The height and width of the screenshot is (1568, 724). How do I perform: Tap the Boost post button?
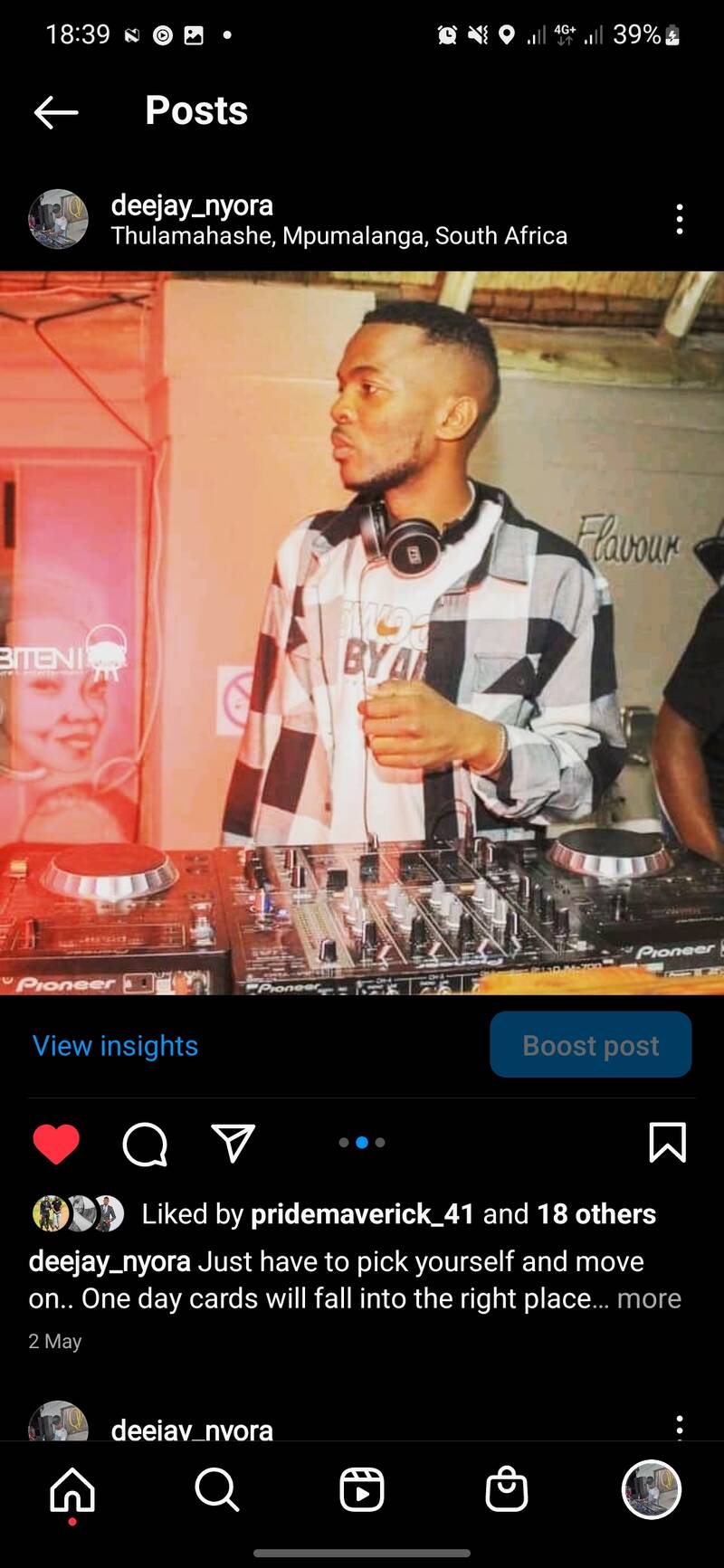(590, 1045)
